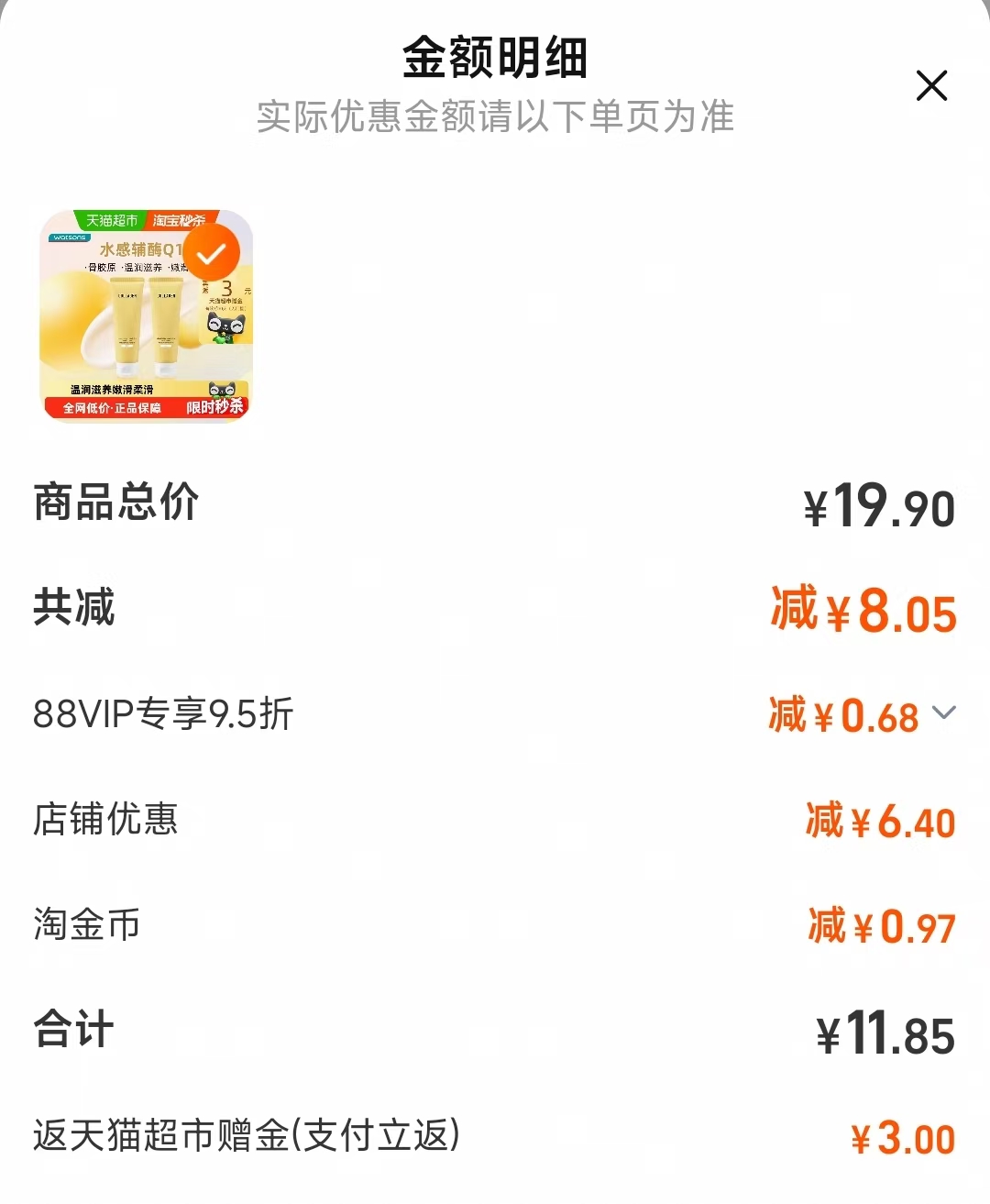990x1204 pixels.
Task: Click the 天猫超市 green badge on product thumbnail
Action: pyautogui.click(x=112, y=220)
